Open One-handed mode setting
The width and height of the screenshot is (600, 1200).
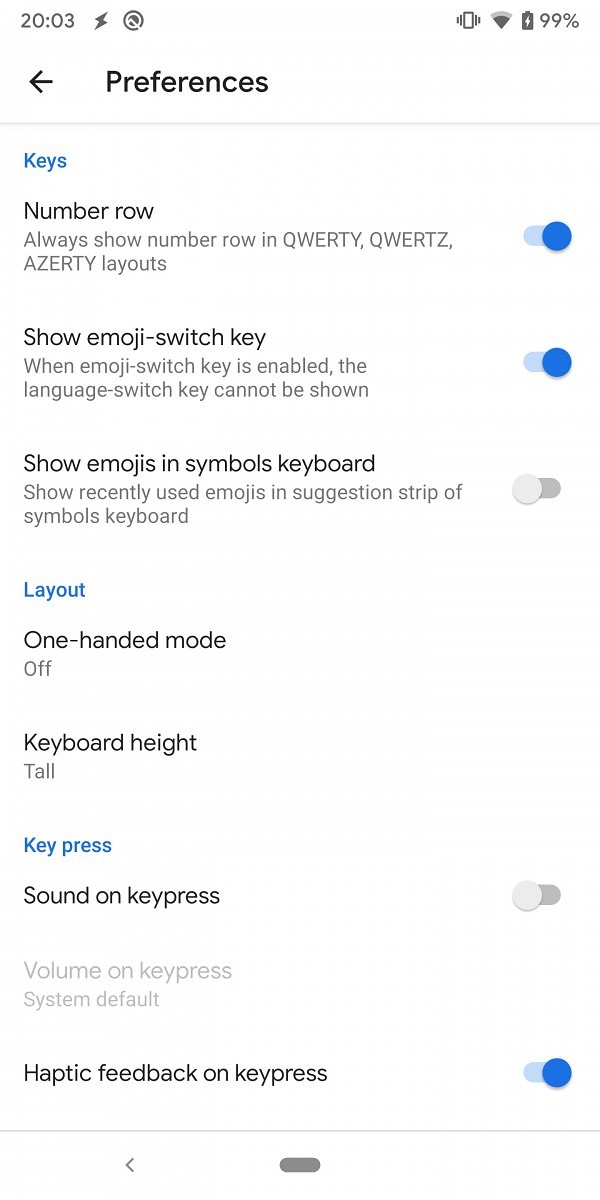point(300,654)
